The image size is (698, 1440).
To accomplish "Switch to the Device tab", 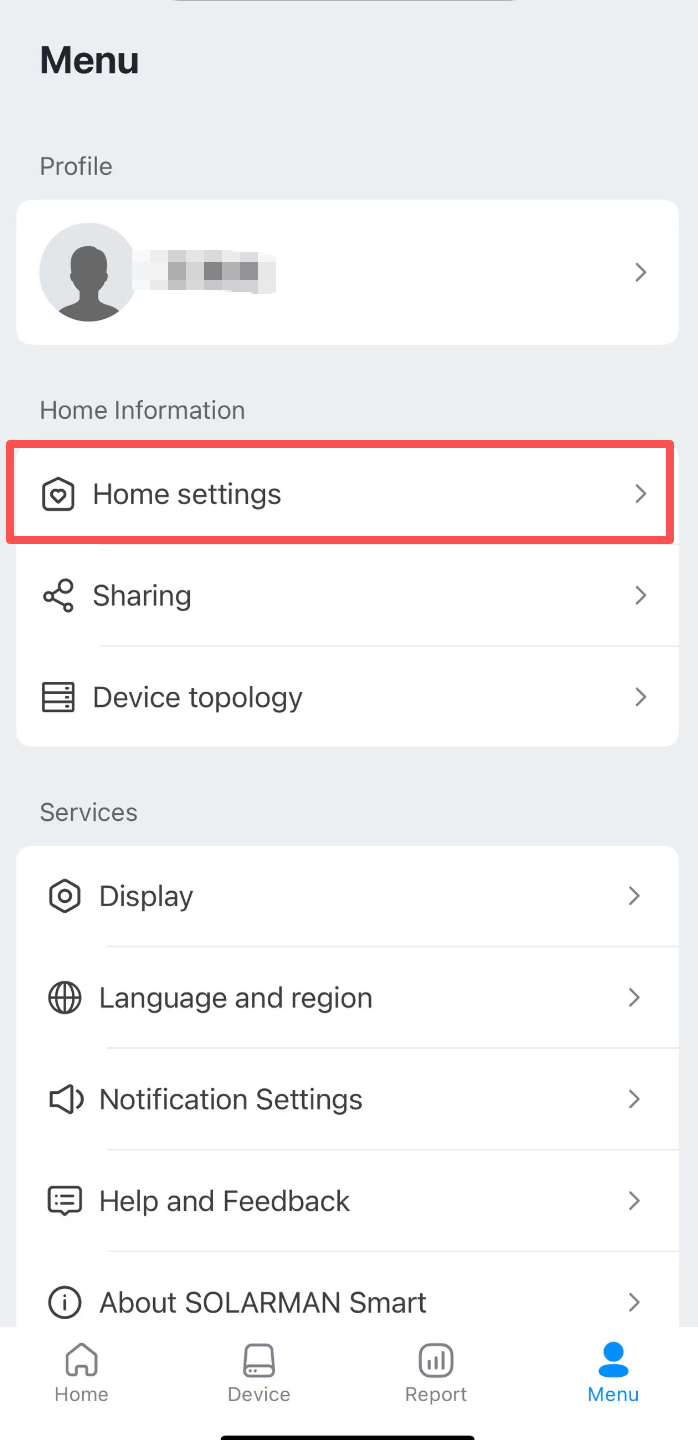I will pos(259,1374).
